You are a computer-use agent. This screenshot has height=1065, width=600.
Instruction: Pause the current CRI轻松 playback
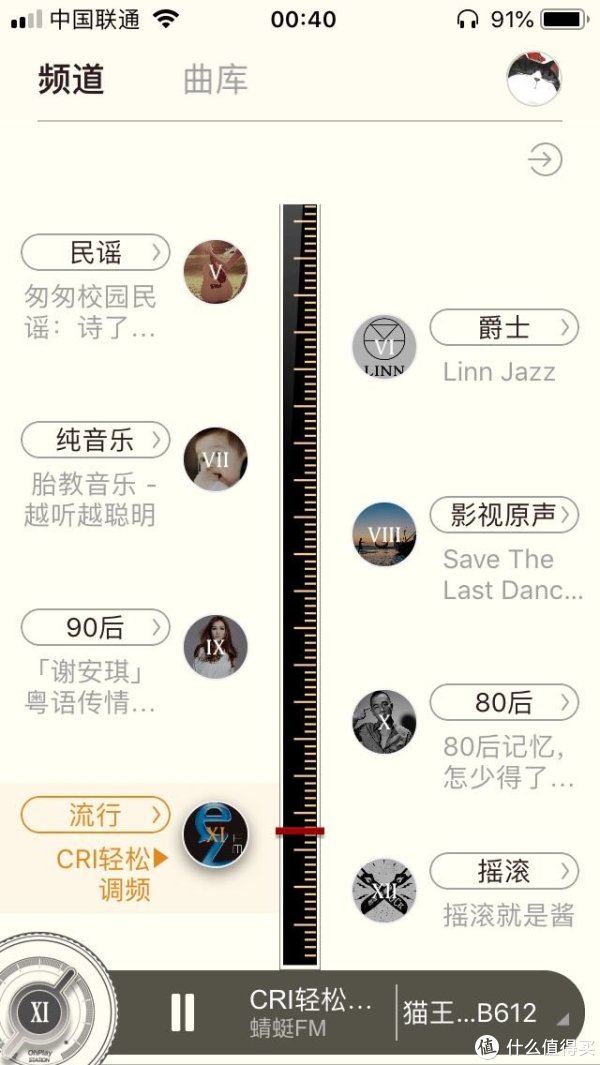tap(183, 1011)
